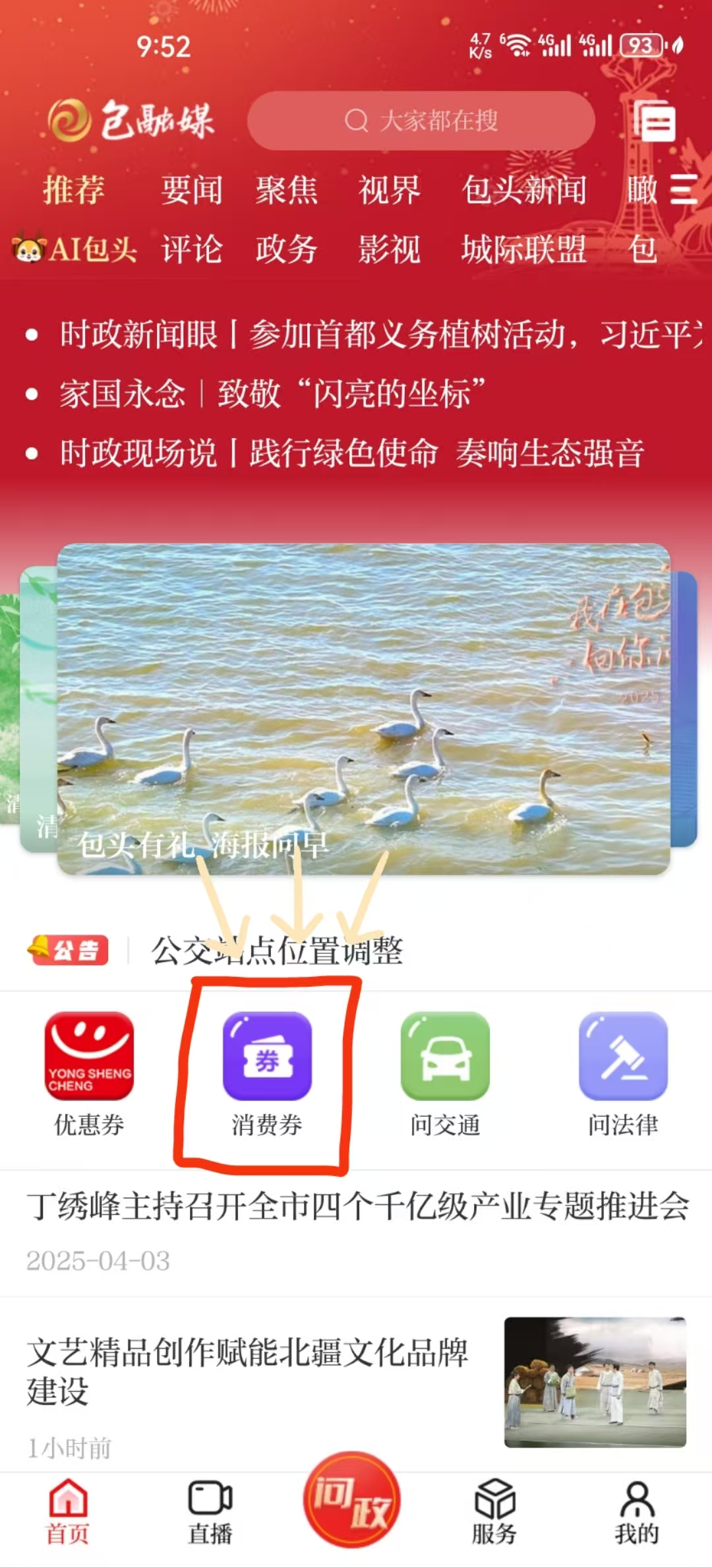
Task: Tap the central 问政 button
Action: (x=352, y=1500)
